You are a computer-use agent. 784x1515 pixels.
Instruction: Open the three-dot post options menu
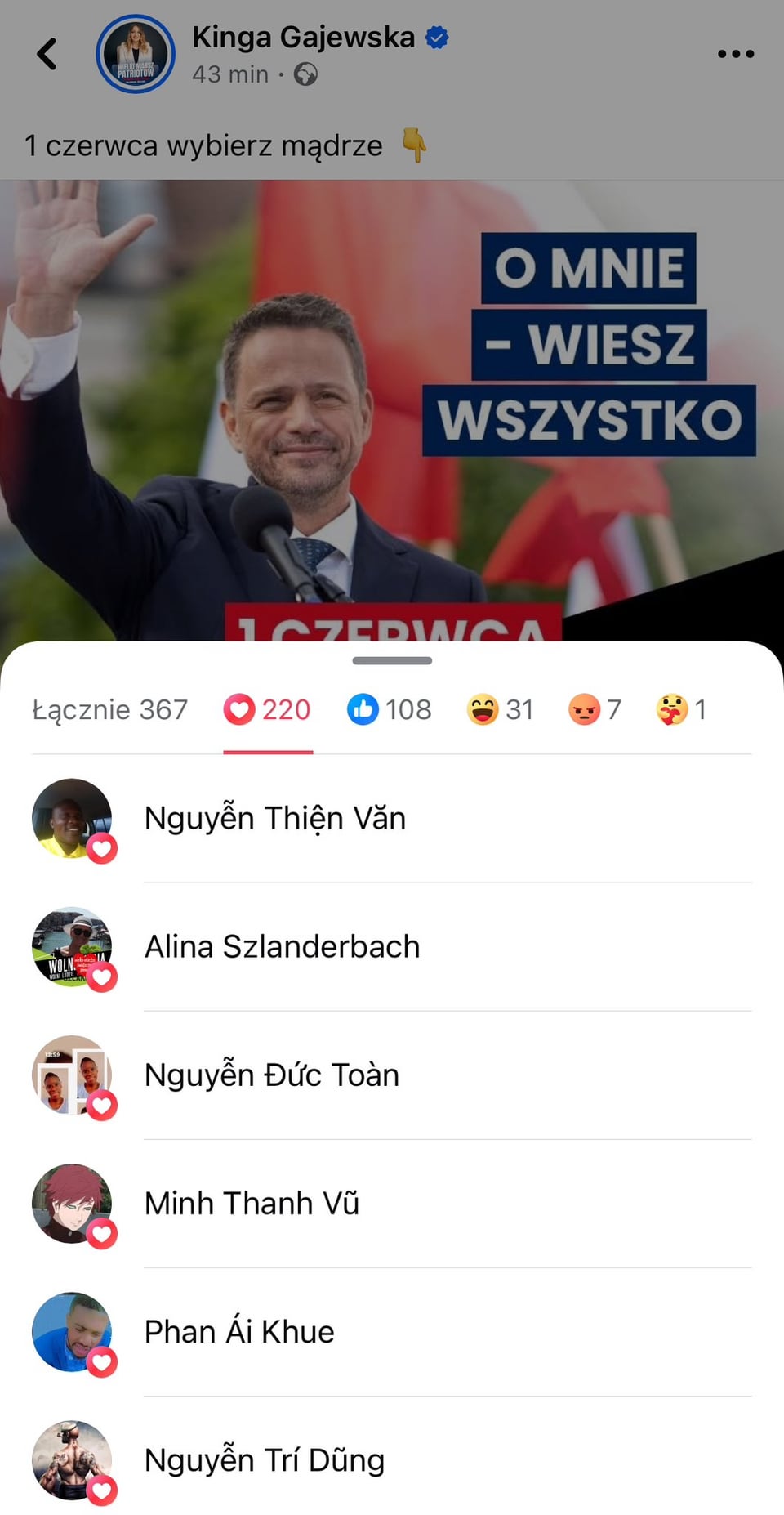pyautogui.click(x=735, y=54)
